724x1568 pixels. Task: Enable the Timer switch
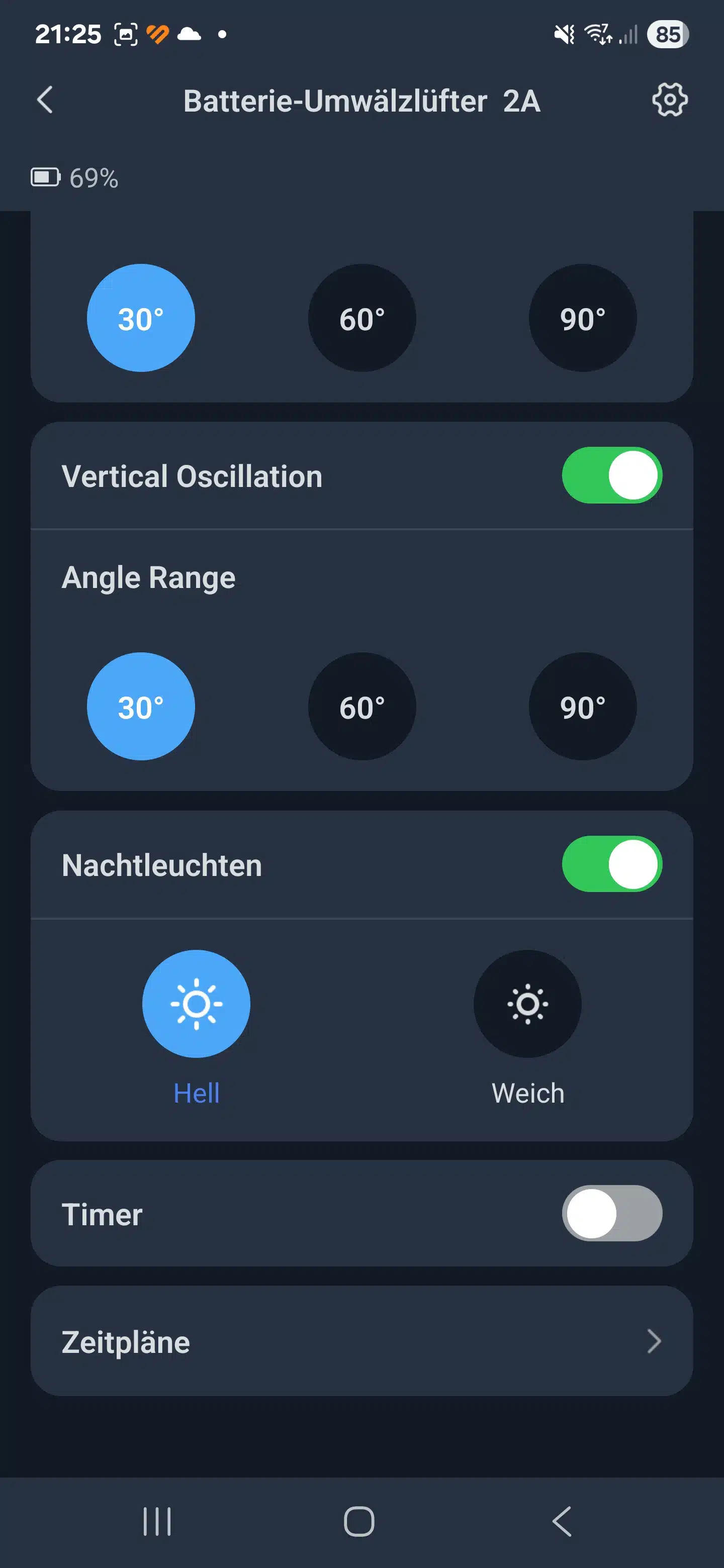pyautogui.click(x=611, y=1213)
